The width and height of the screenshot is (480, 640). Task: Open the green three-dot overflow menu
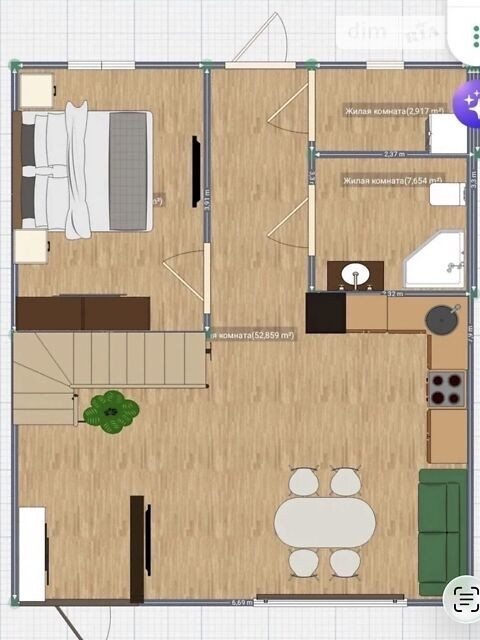coord(476,37)
